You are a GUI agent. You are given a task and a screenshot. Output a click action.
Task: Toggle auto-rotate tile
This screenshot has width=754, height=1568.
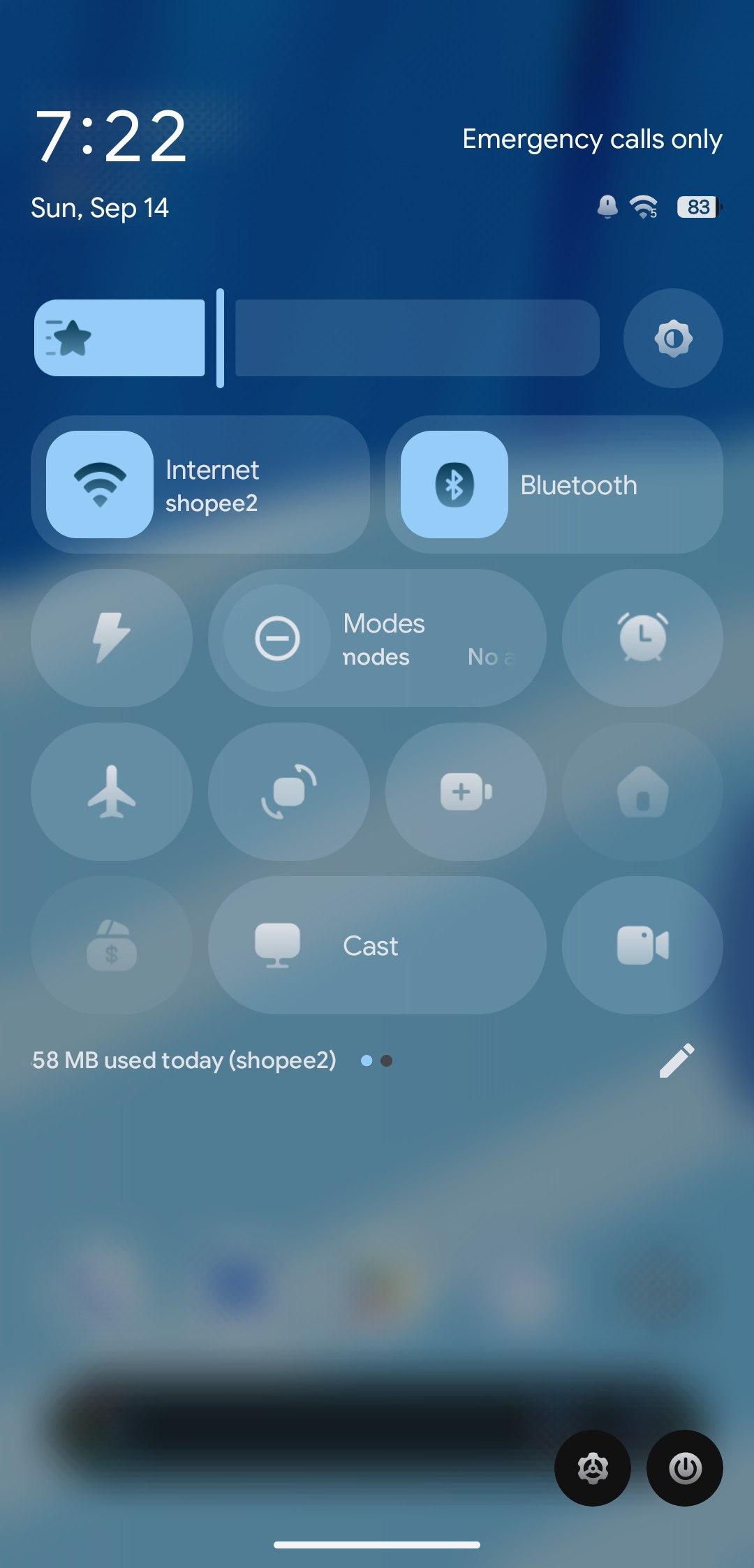[x=289, y=792]
